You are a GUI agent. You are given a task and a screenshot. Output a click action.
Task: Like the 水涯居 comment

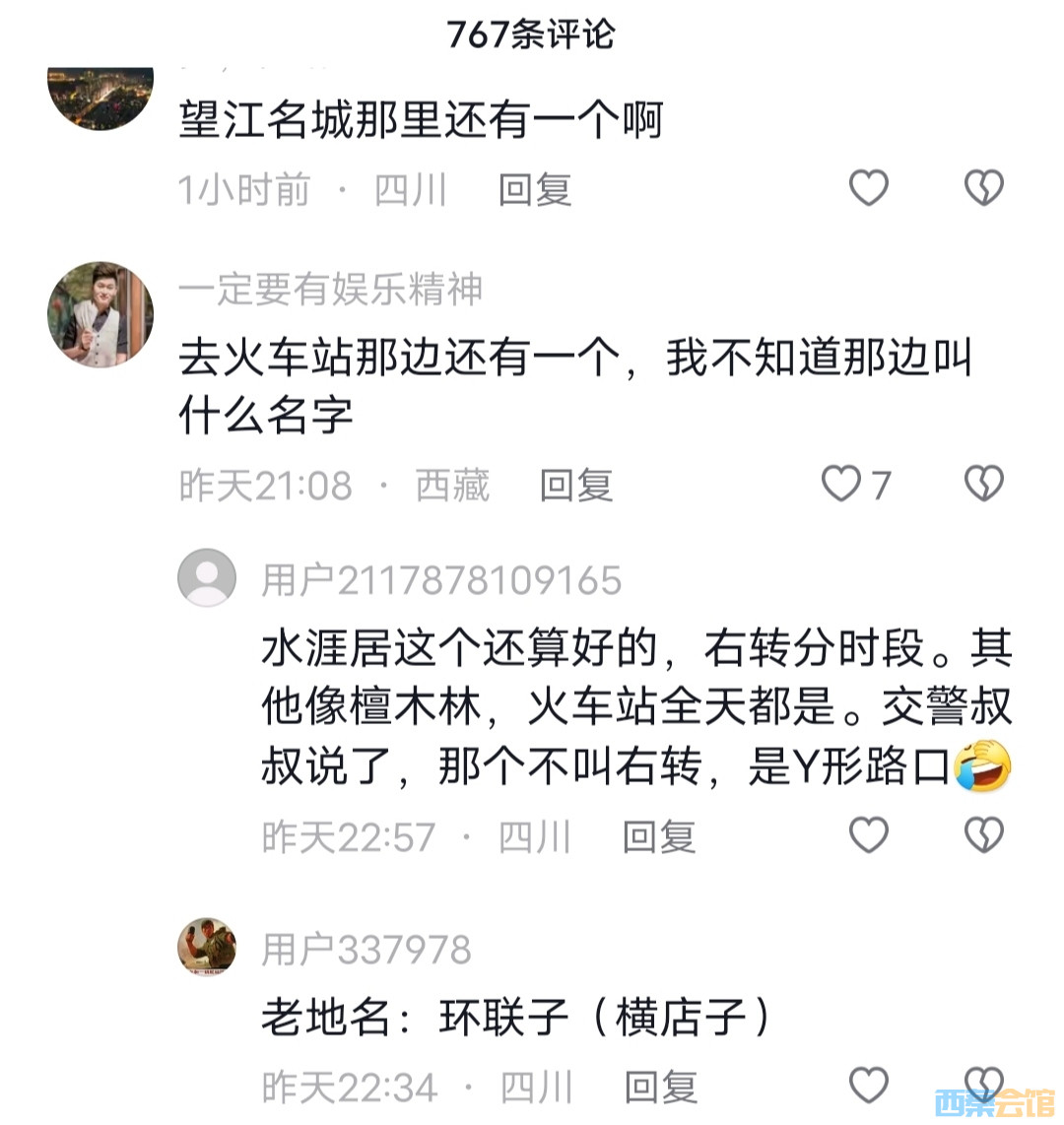868,834
